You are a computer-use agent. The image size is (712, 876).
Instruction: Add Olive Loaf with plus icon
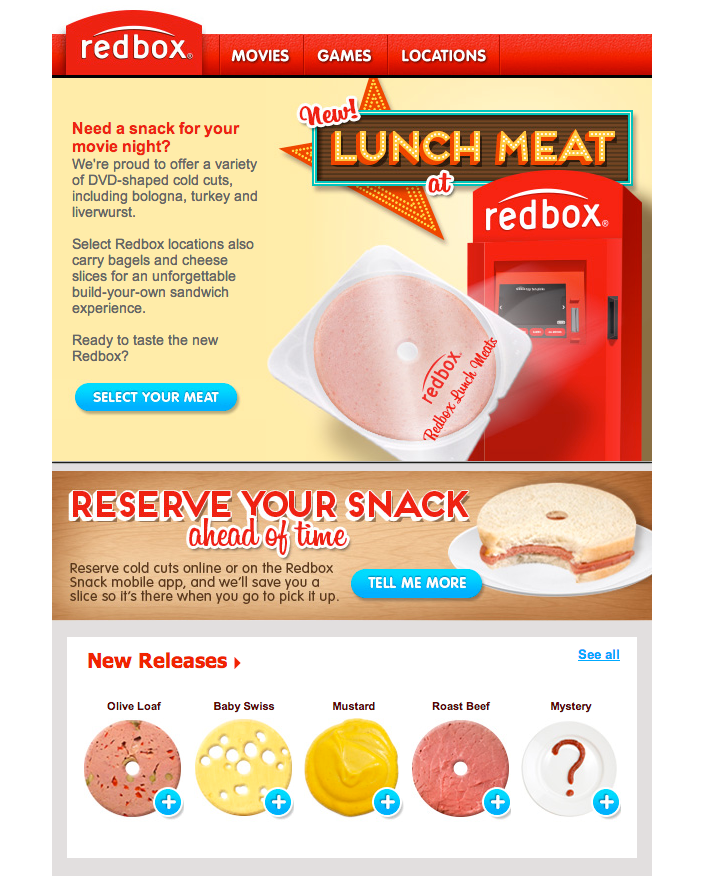(x=168, y=802)
